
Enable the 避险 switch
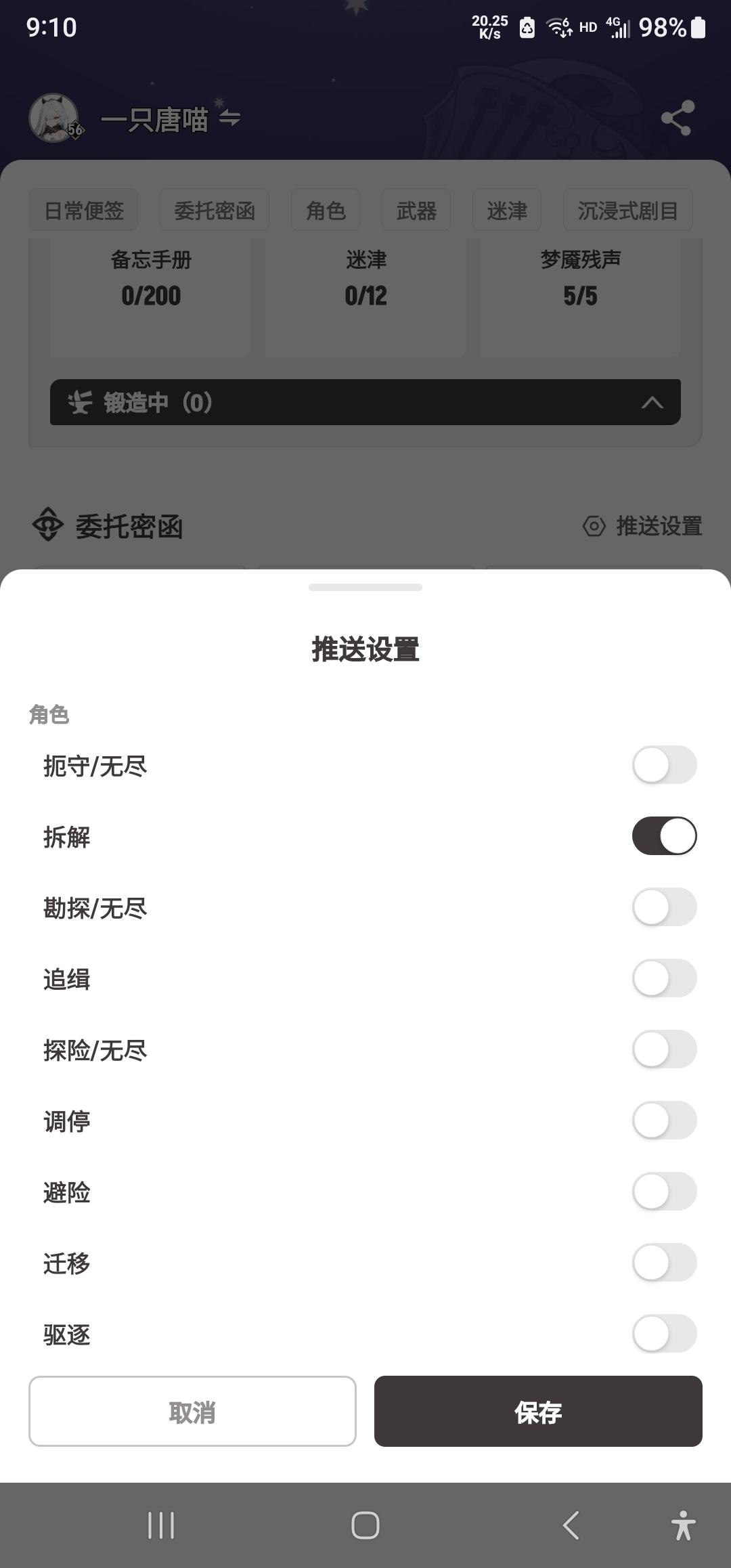664,1192
